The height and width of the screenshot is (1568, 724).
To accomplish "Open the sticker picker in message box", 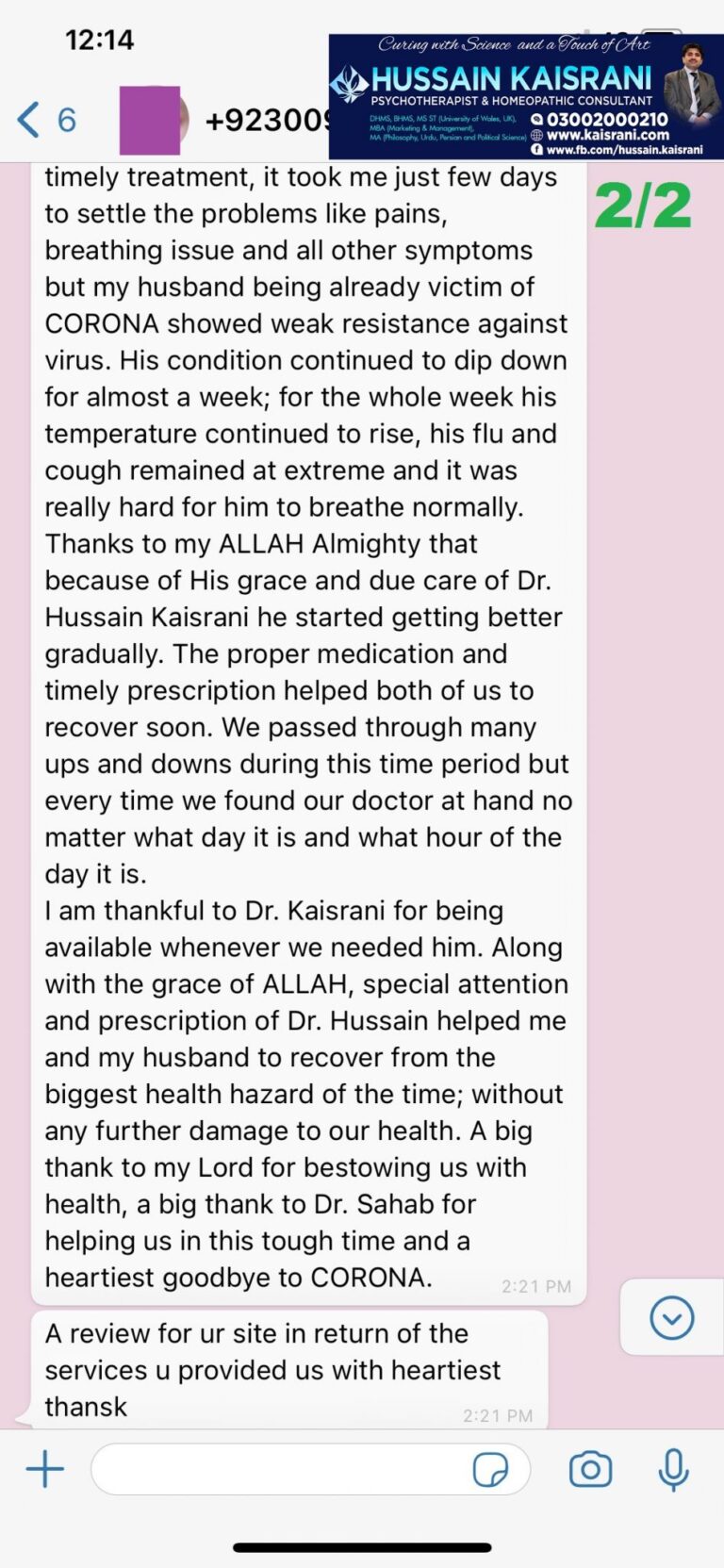I will point(490,1469).
